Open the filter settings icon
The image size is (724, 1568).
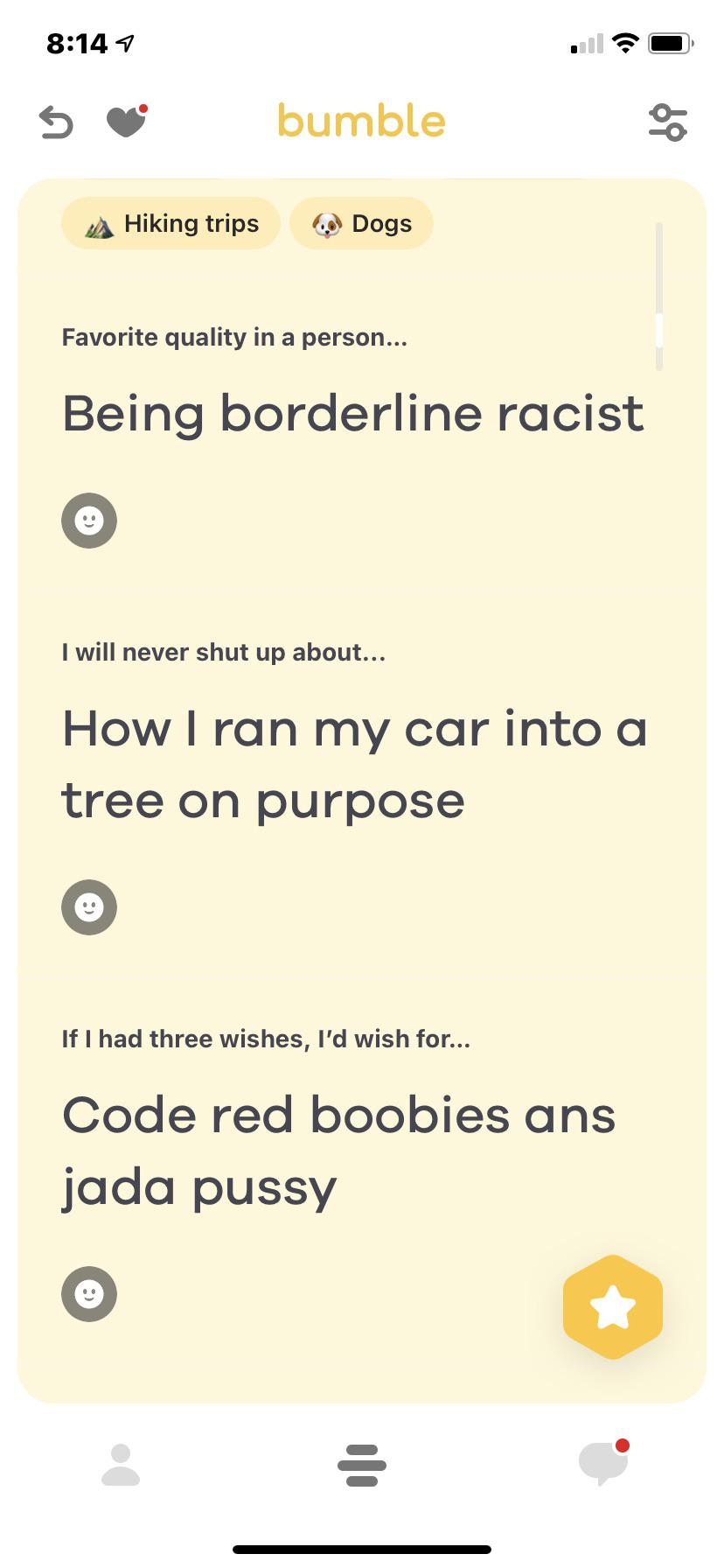tap(668, 122)
